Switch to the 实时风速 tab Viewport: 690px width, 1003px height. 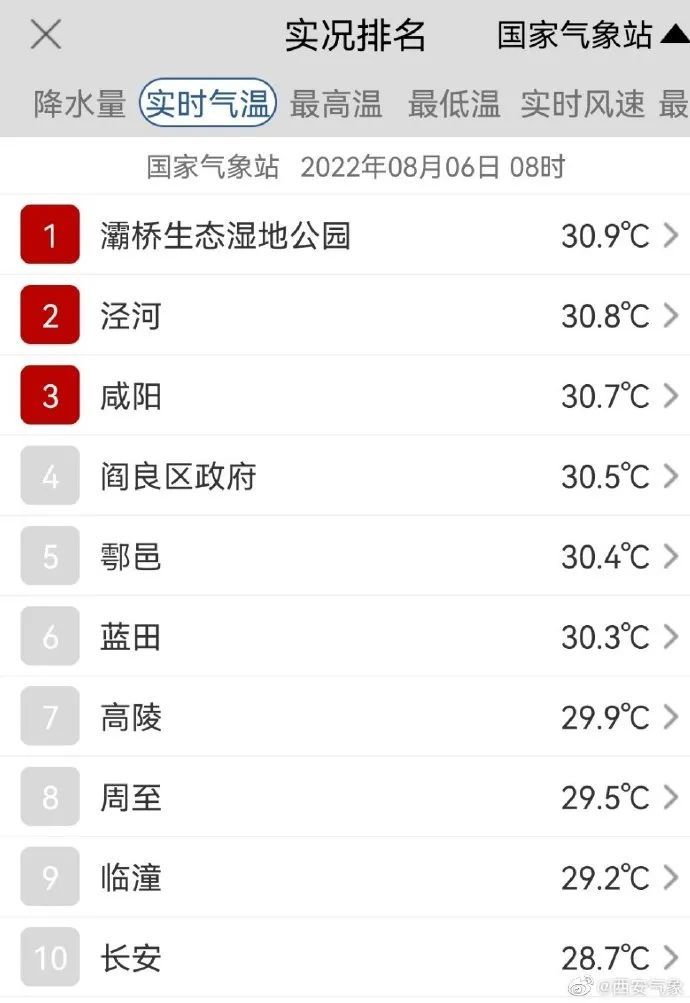582,104
